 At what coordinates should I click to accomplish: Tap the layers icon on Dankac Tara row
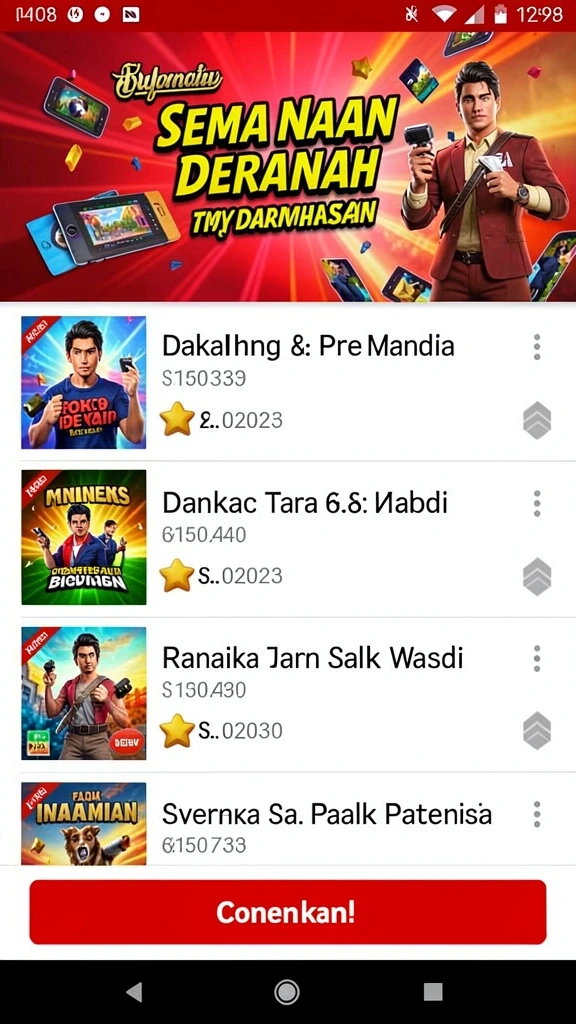pos(537,577)
